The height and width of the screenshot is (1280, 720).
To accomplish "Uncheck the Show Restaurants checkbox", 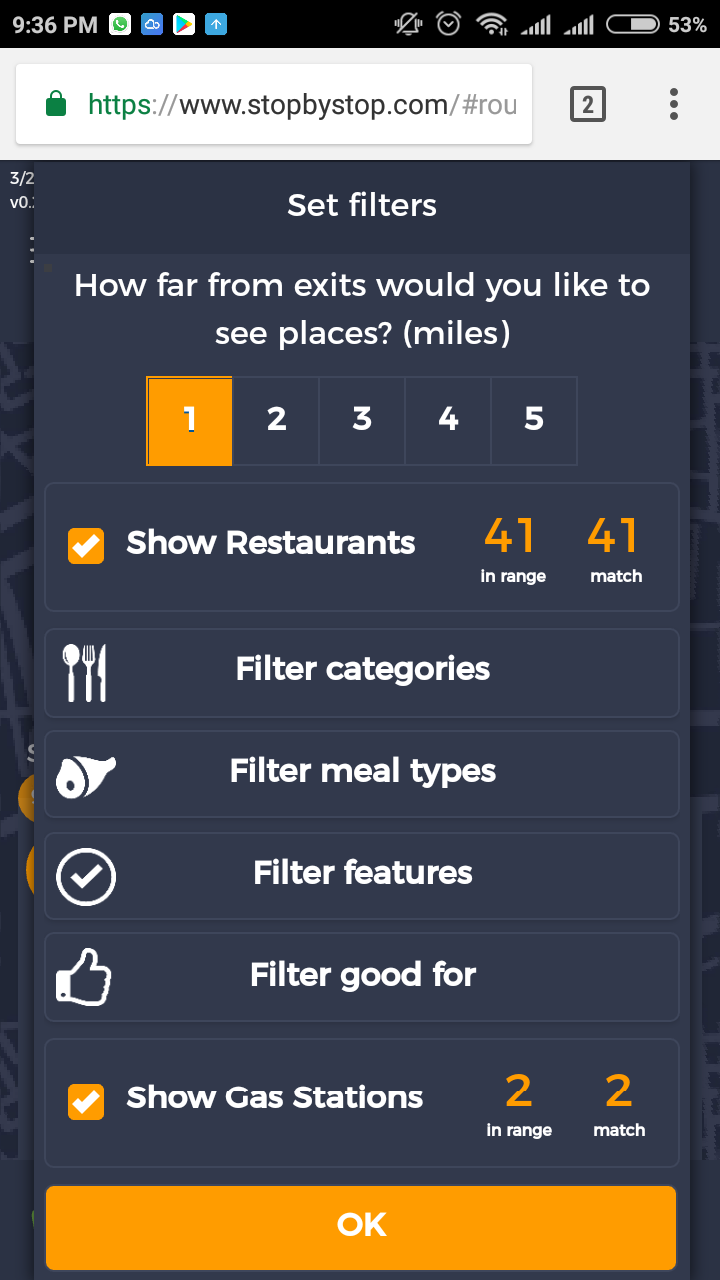I will tap(86, 545).
